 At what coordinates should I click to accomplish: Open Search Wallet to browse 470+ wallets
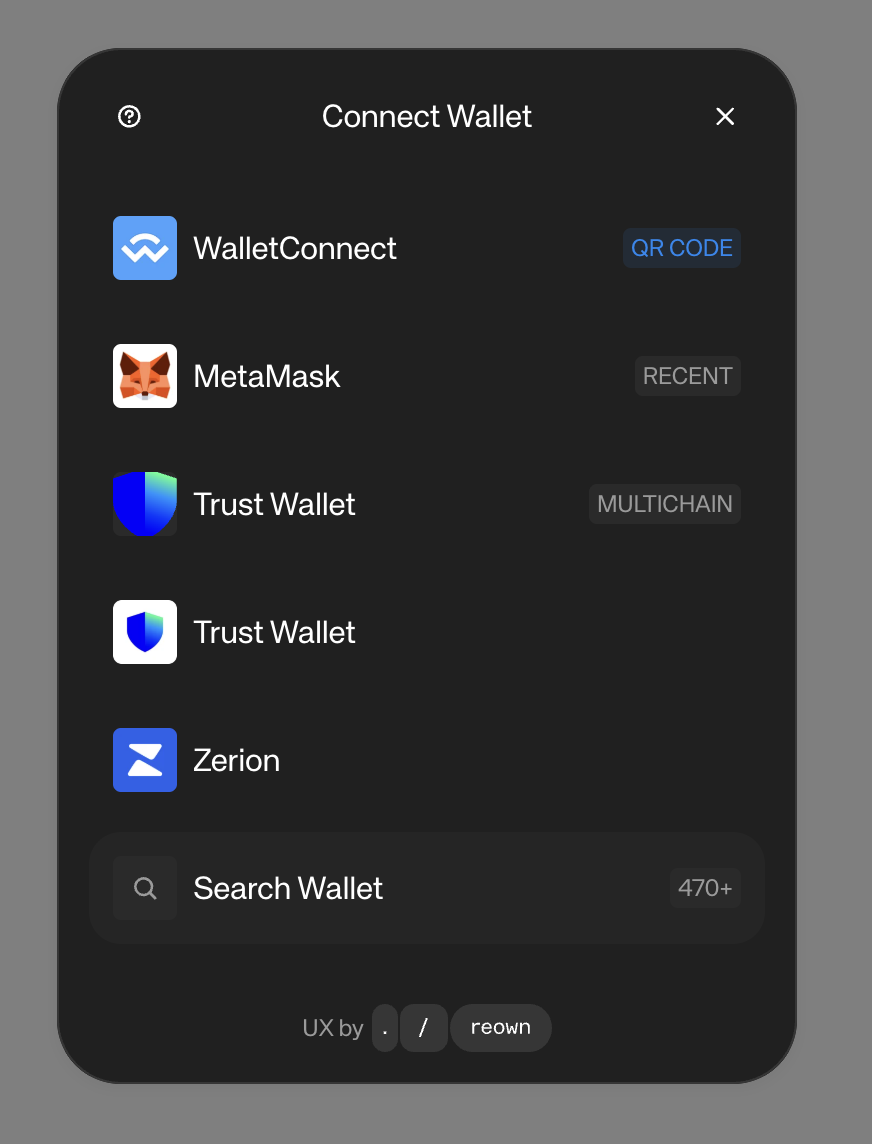(x=426, y=888)
